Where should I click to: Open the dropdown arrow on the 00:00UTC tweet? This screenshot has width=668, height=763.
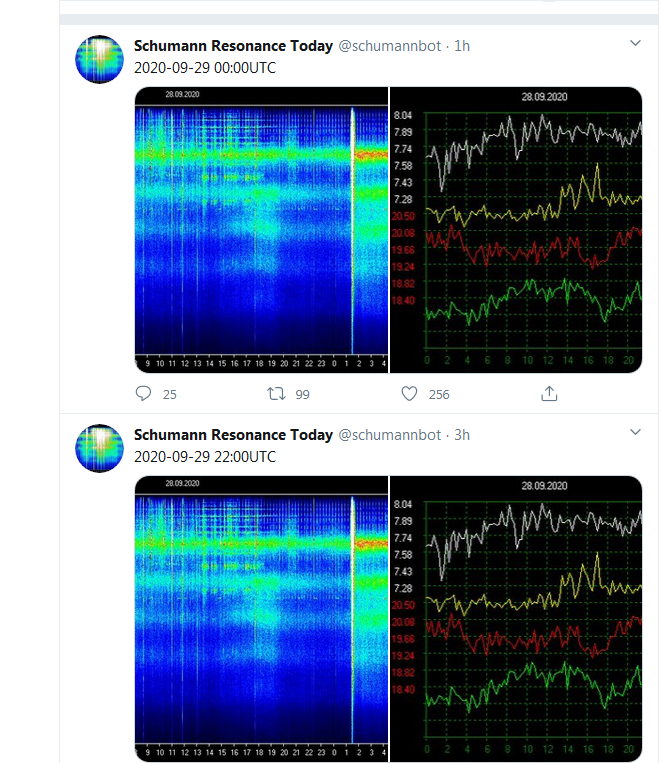point(635,43)
